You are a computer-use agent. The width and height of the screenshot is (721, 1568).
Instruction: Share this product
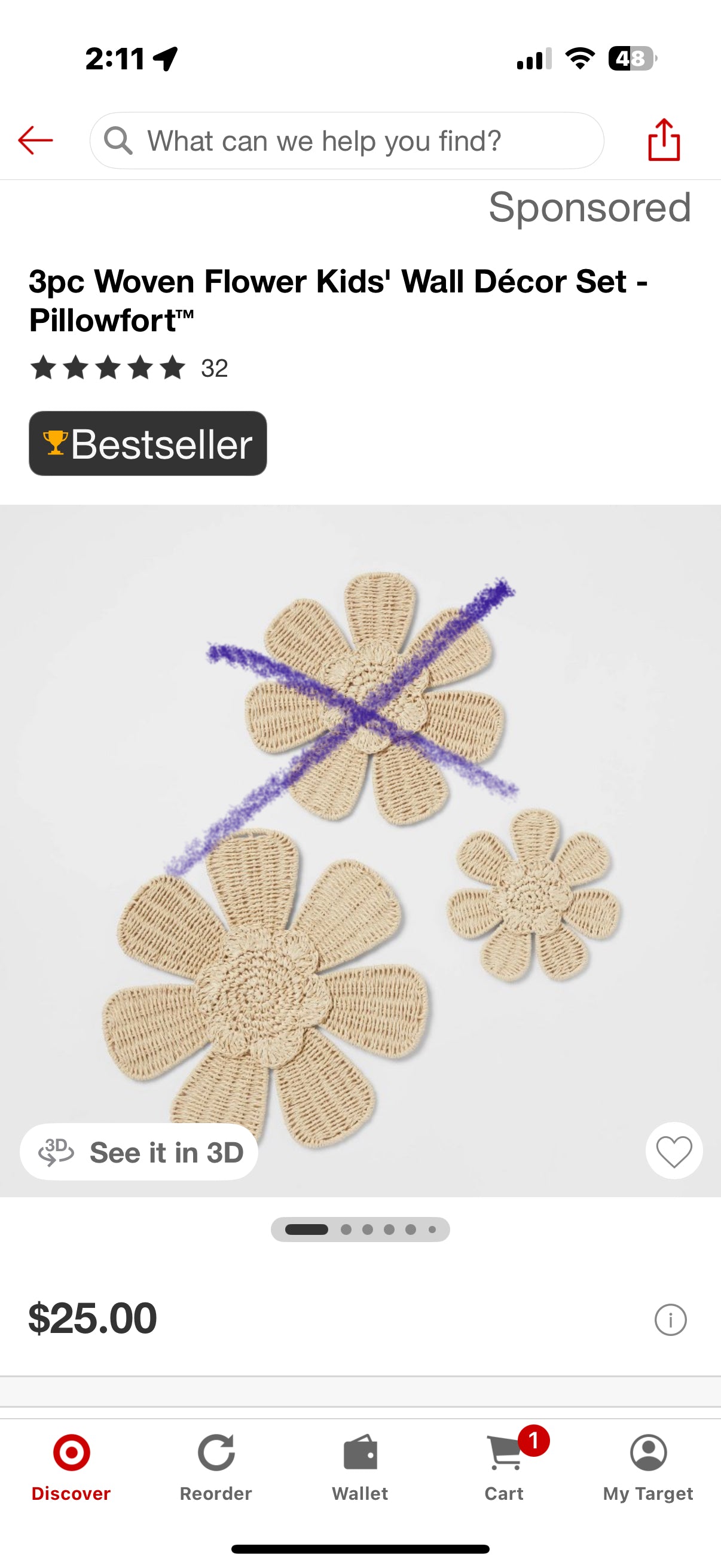click(x=664, y=140)
